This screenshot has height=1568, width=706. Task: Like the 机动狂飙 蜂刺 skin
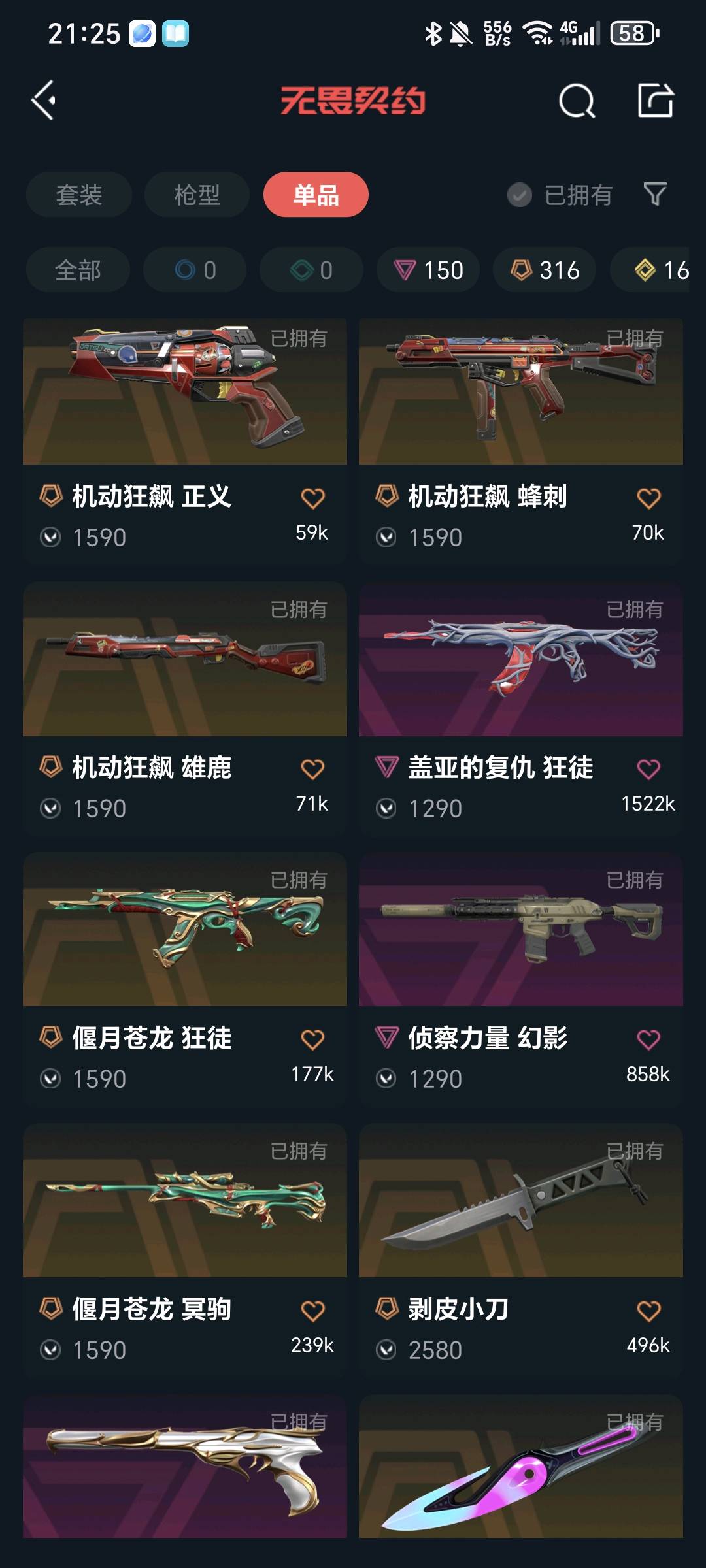(x=648, y=499)
